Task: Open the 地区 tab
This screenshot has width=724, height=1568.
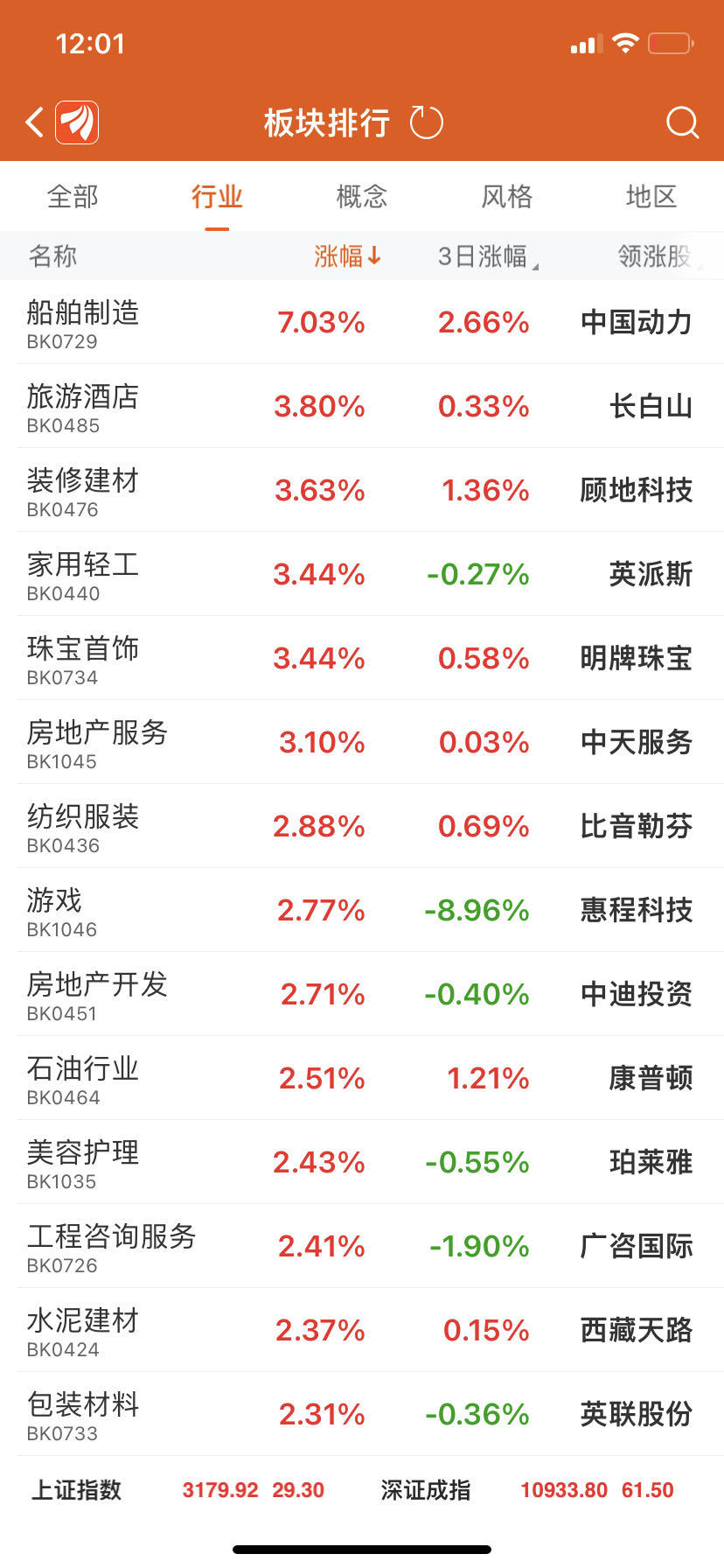Action: coord(651,196)
